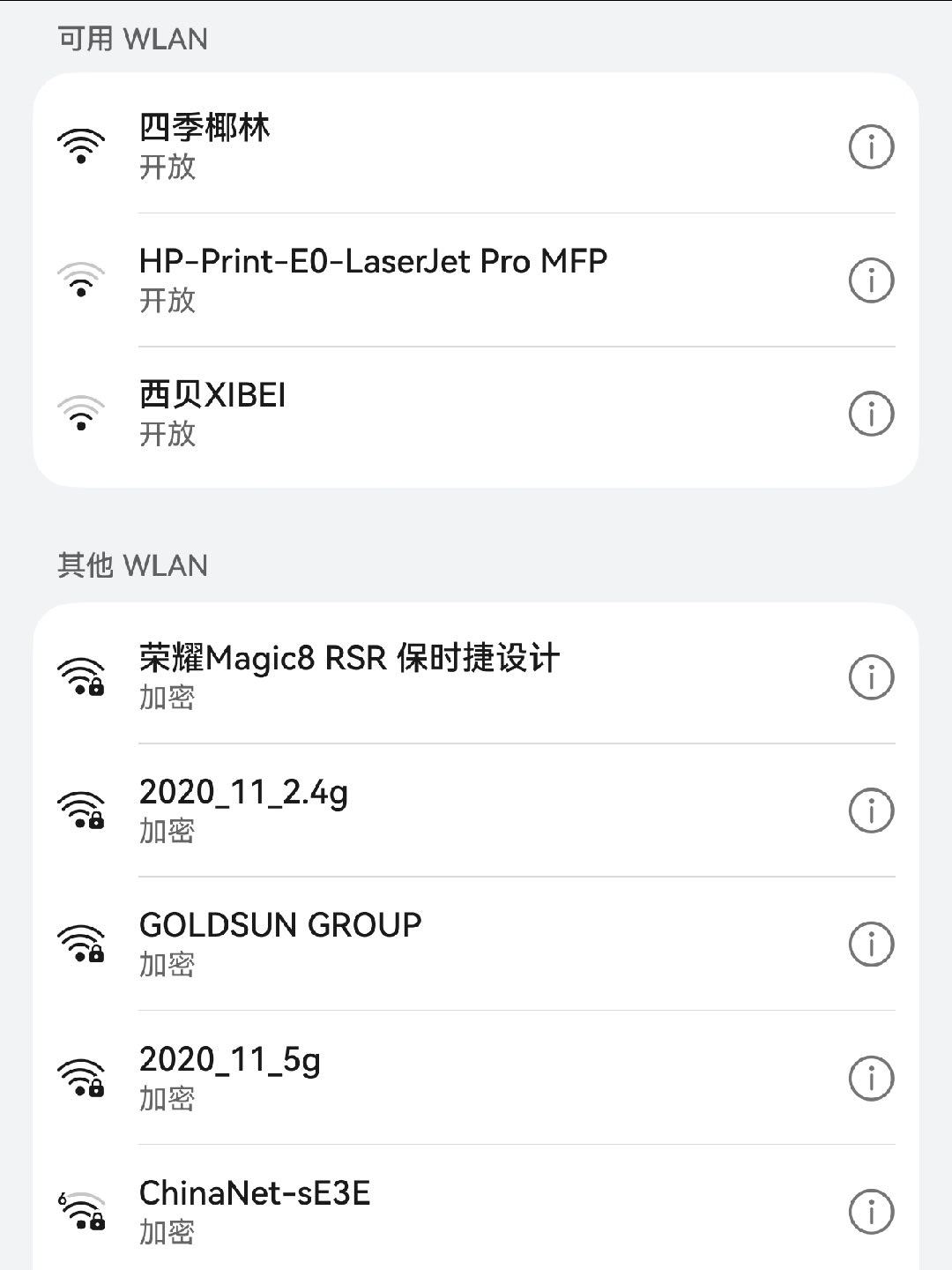Open info icon for 荣耀Magic8 RSR 保时捷设计
This screenshot has width=952, height=1270.
tap(871, 677)
